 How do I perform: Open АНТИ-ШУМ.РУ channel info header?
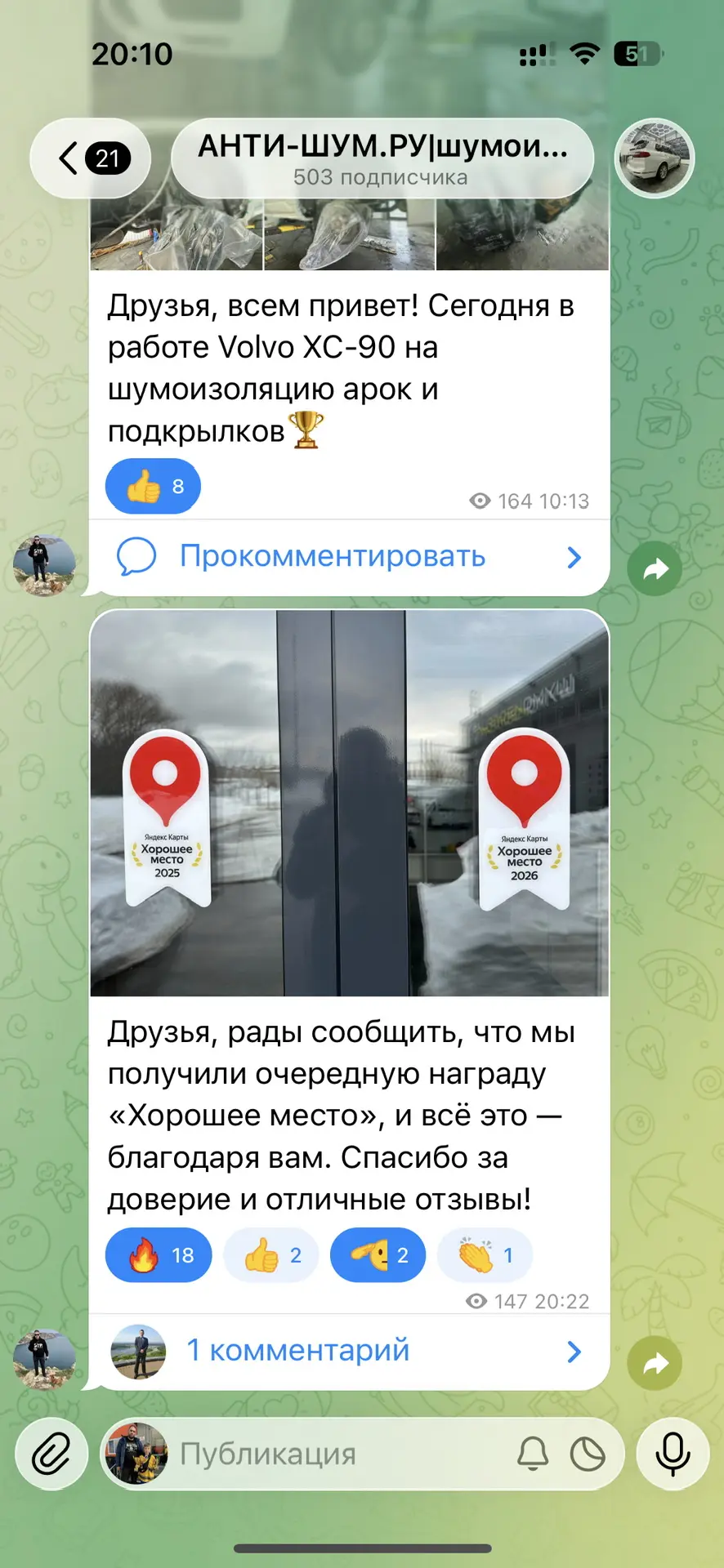pyautogui.click(x=382, y=158)
